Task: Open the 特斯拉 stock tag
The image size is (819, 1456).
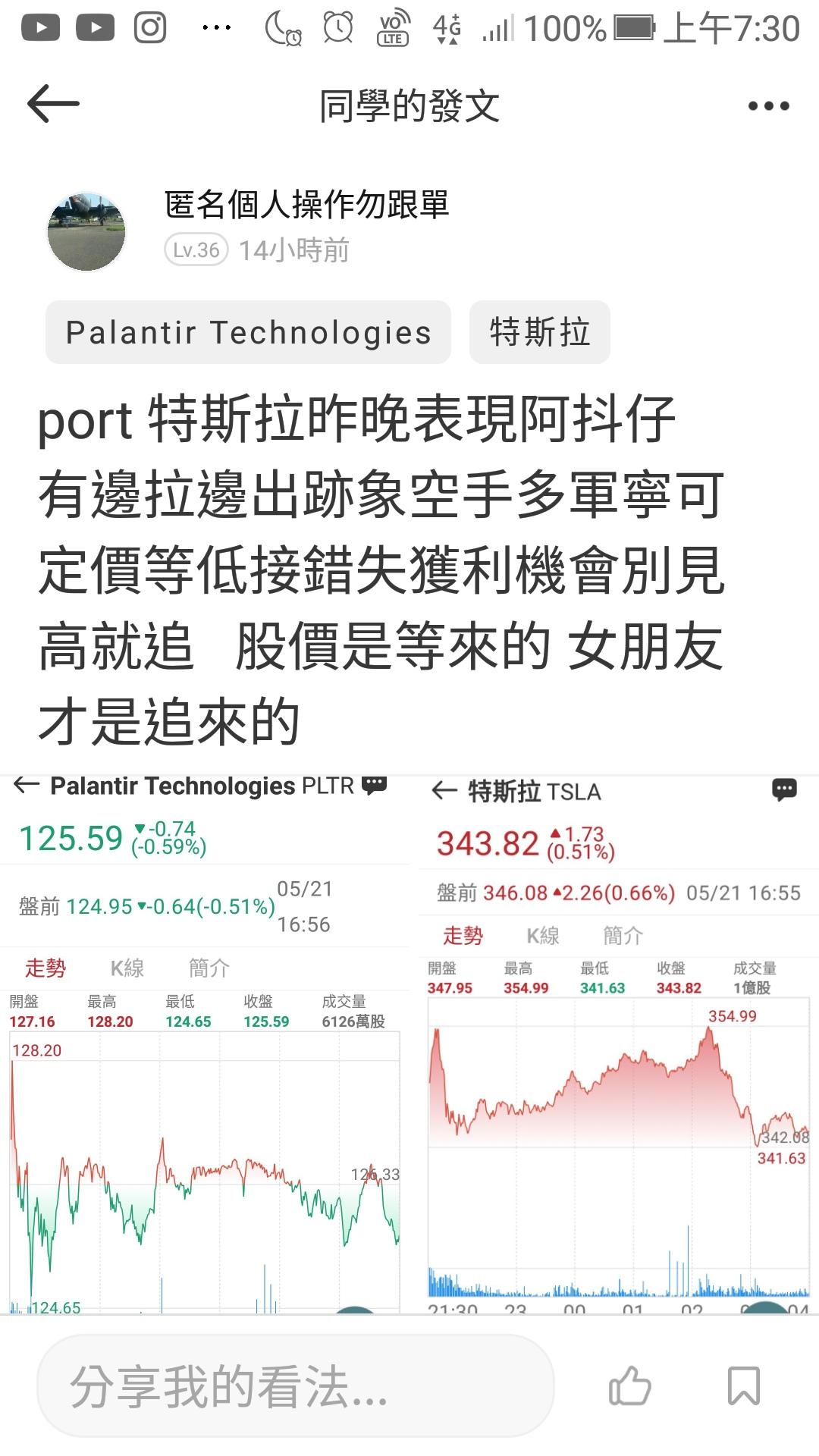Action: pyautogui.click(x=539, y=332)
